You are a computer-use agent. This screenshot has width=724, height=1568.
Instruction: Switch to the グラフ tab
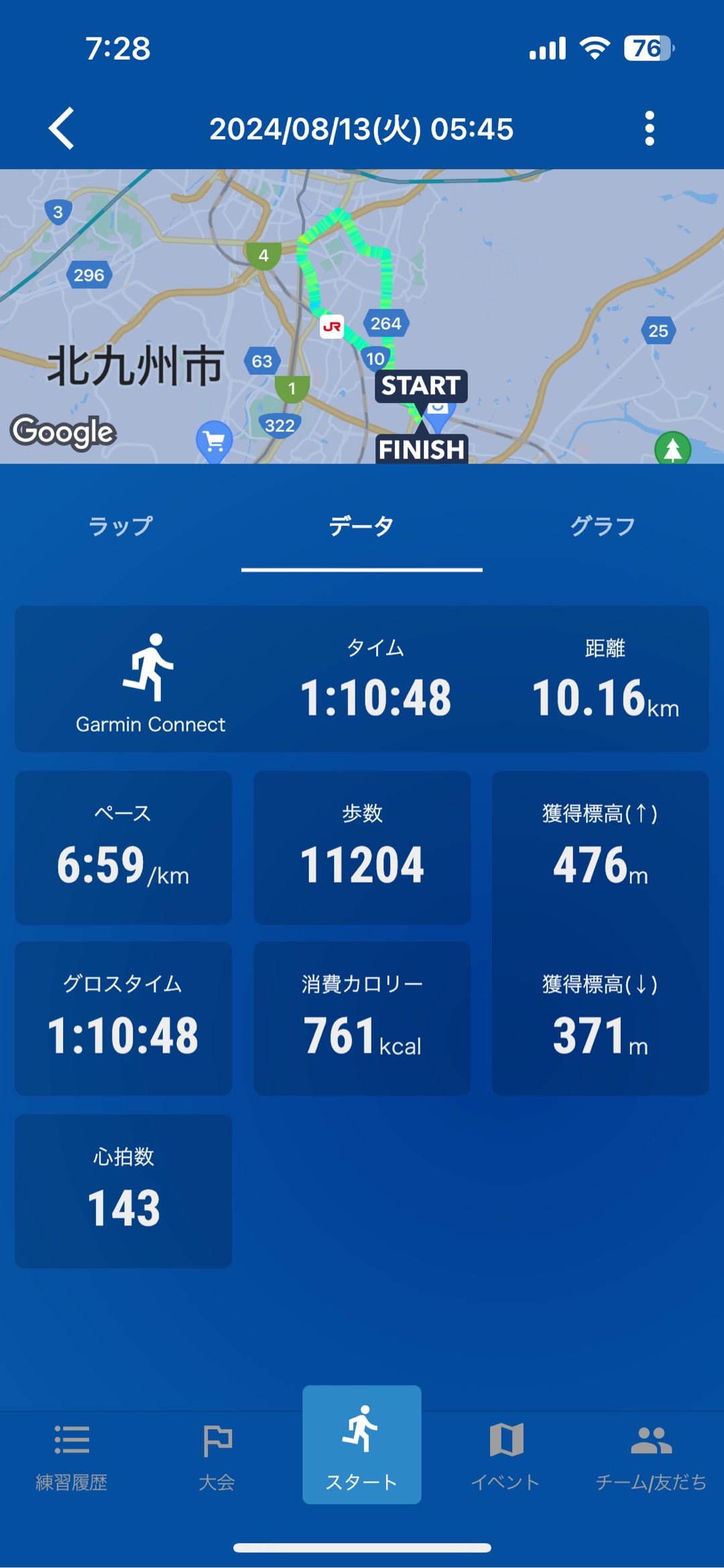603,526
